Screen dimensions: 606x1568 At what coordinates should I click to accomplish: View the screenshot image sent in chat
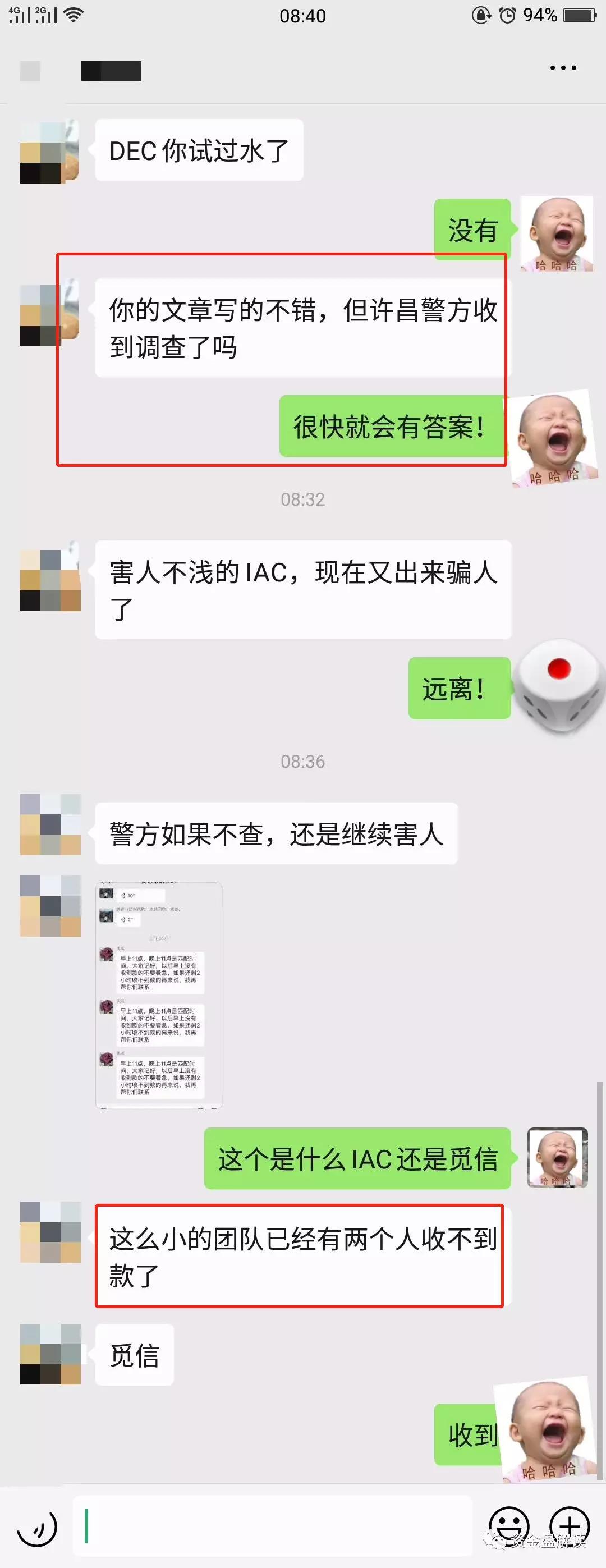pyautogui.click(x=159, y=995)
